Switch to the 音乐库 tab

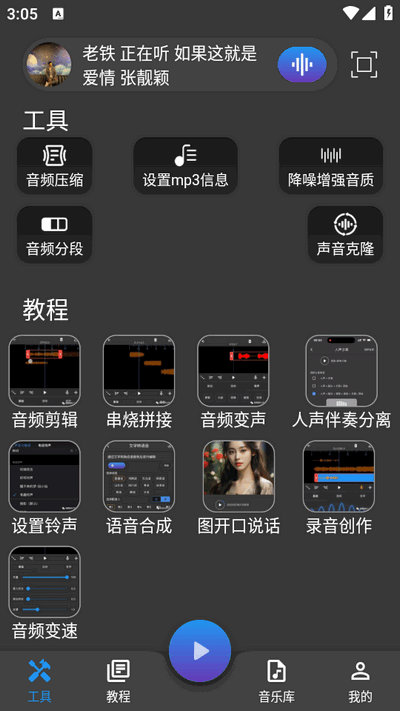coord(276,681)
